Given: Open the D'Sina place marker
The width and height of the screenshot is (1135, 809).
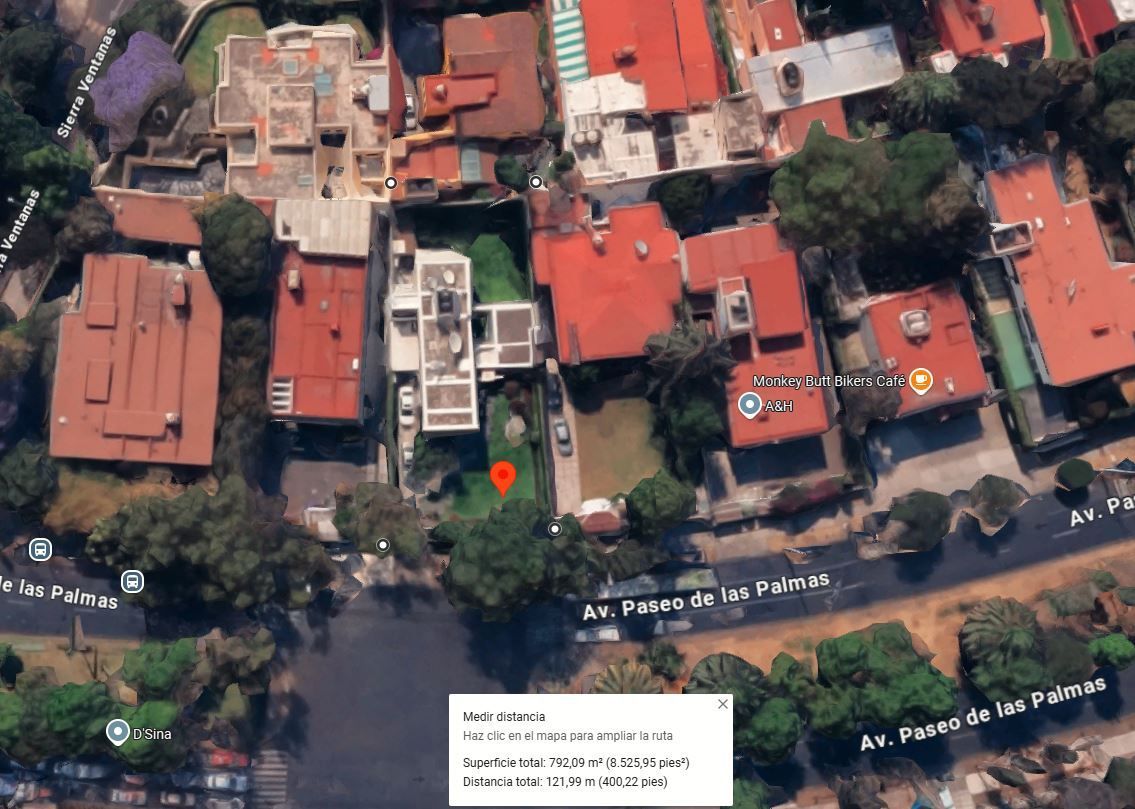Looking at the screenshot, I should (117, 732).
